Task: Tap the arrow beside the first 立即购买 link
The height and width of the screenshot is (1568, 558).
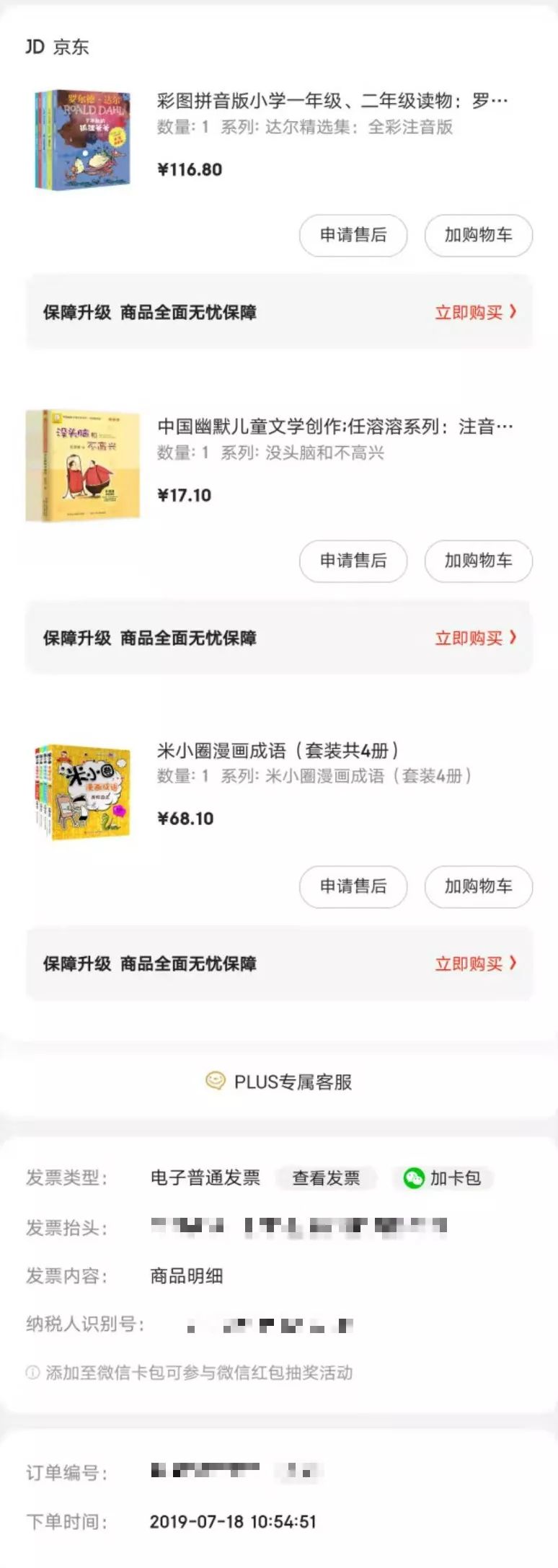Action: [513, 313]
